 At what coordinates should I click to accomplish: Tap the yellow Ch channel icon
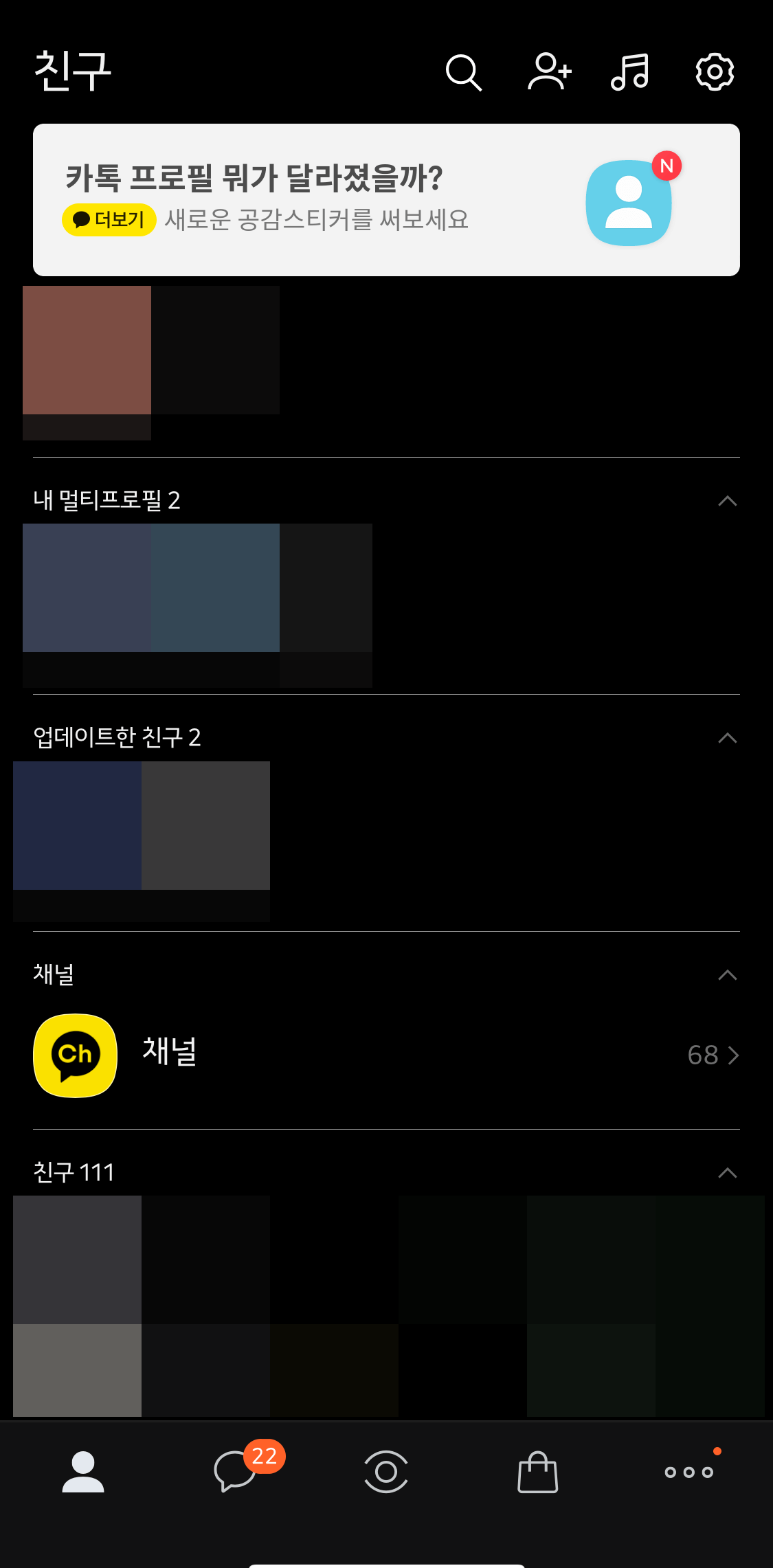74,1055
